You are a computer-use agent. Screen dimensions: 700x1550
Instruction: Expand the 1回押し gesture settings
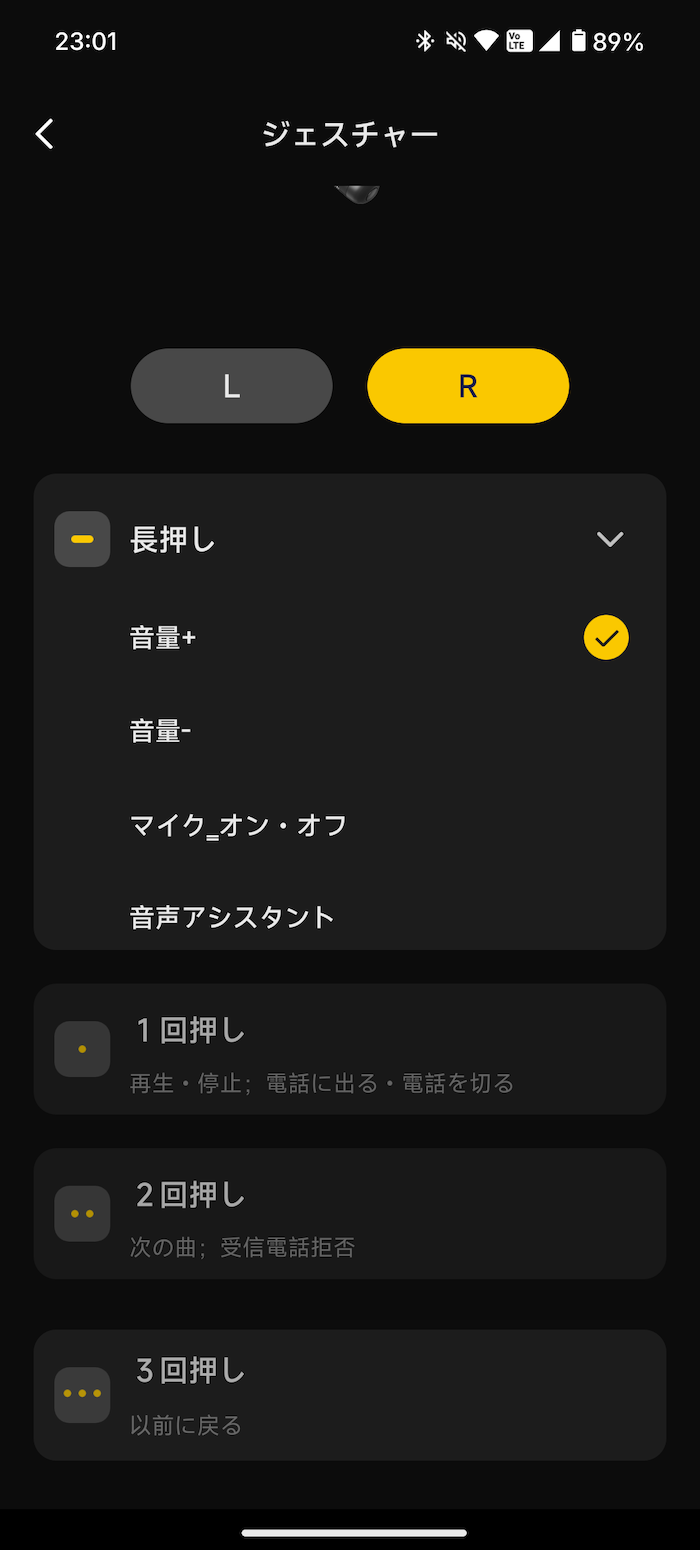click(350, 1049)
